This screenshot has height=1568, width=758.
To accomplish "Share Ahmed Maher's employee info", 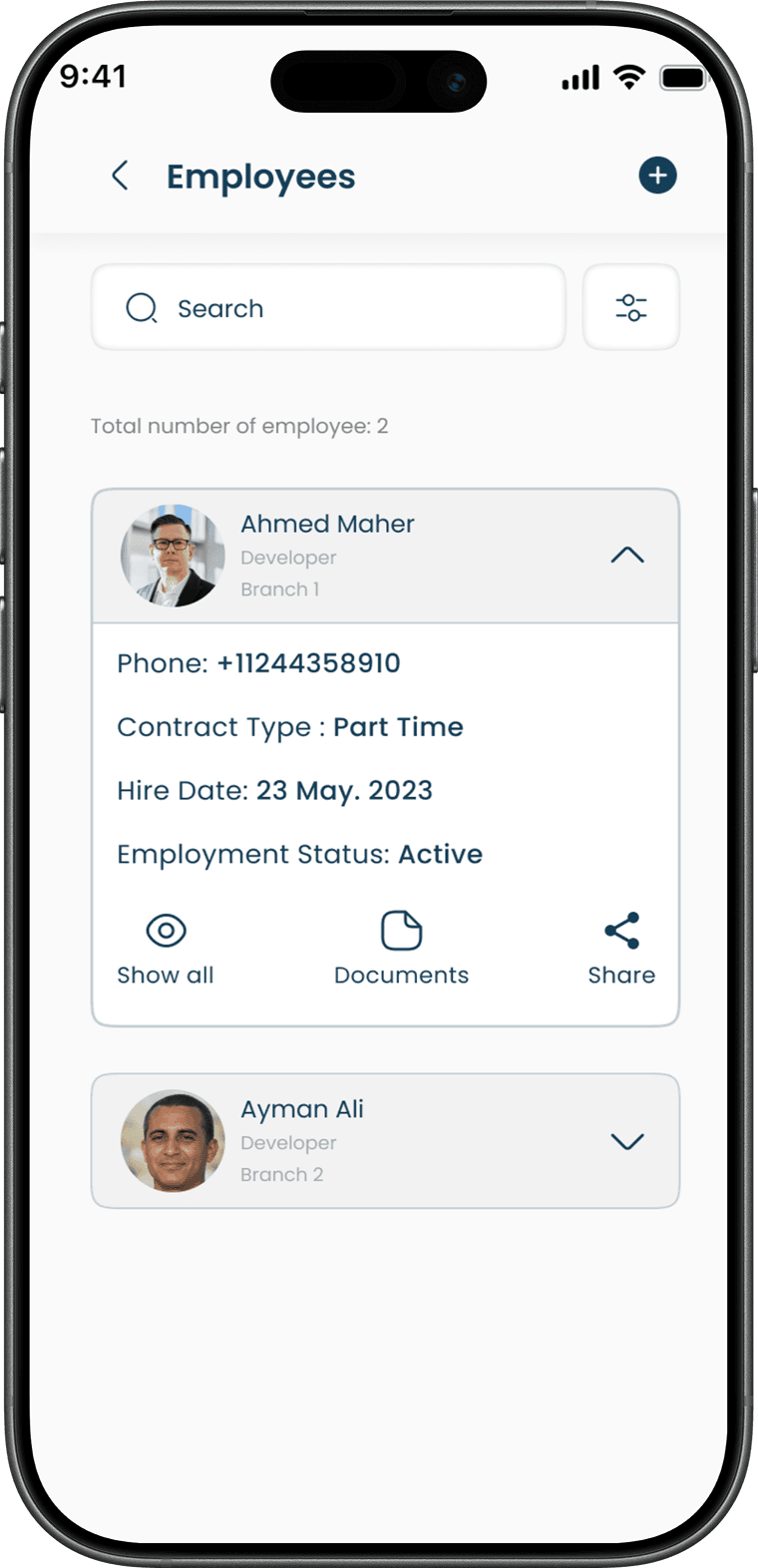I will coord(621,949).
